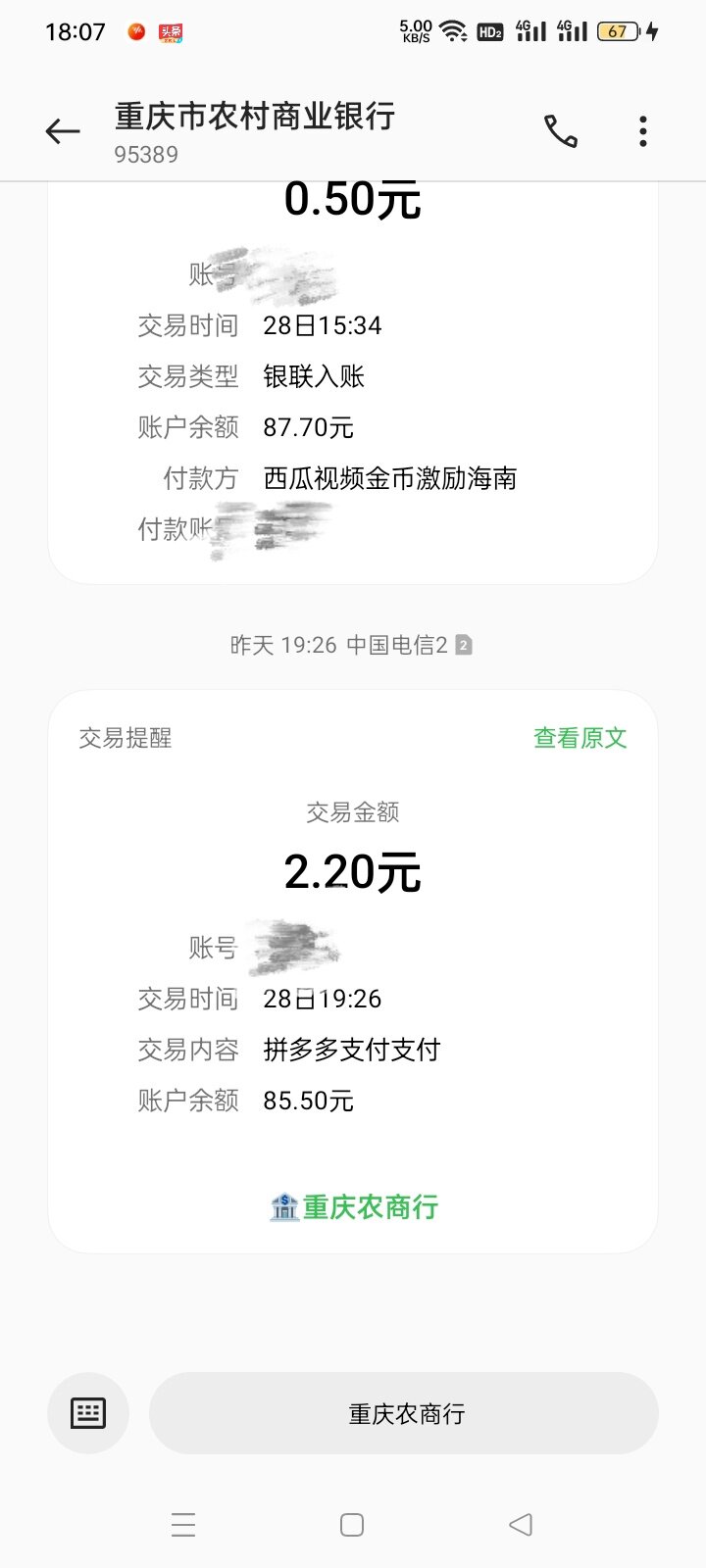Call 重庆市农村商业银行 via phone icon
Screen dimensions: 706x1568
(x=561, y=131)
